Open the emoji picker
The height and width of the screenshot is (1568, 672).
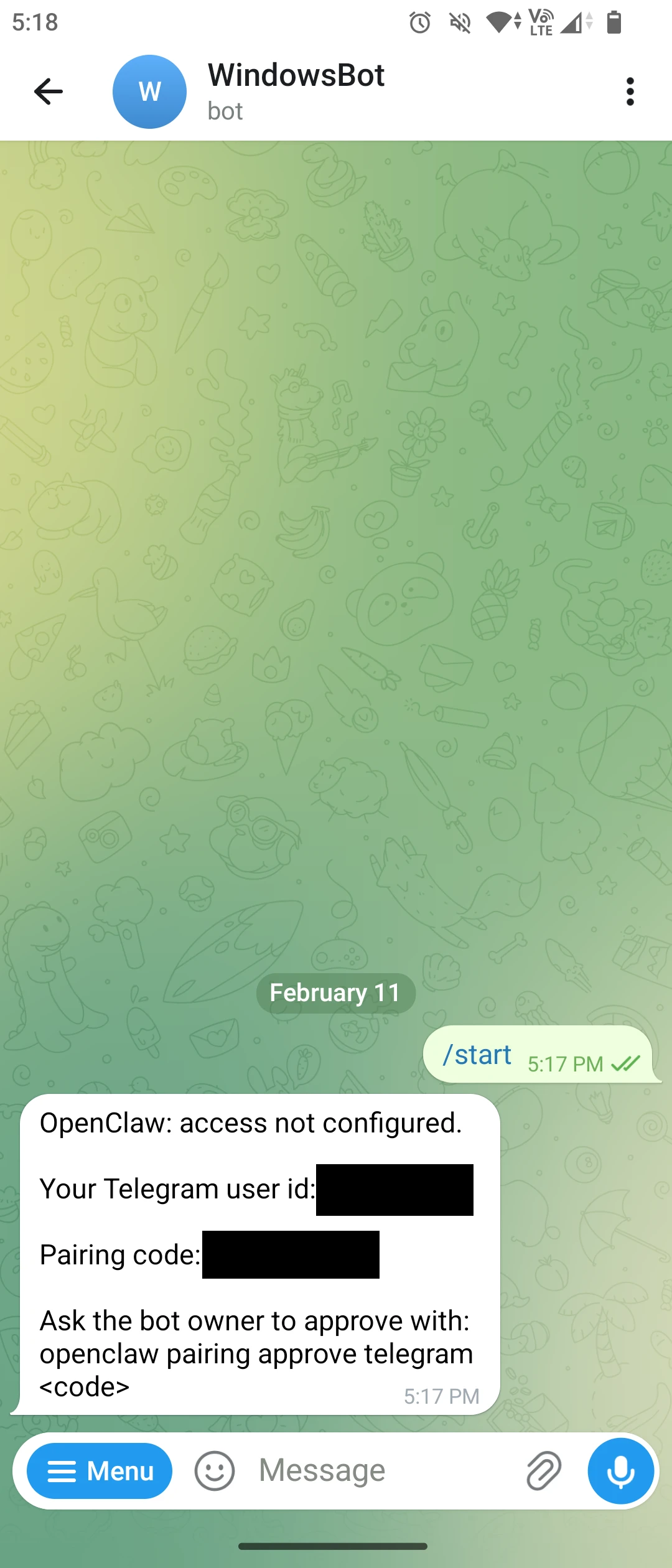[215, 1471]
